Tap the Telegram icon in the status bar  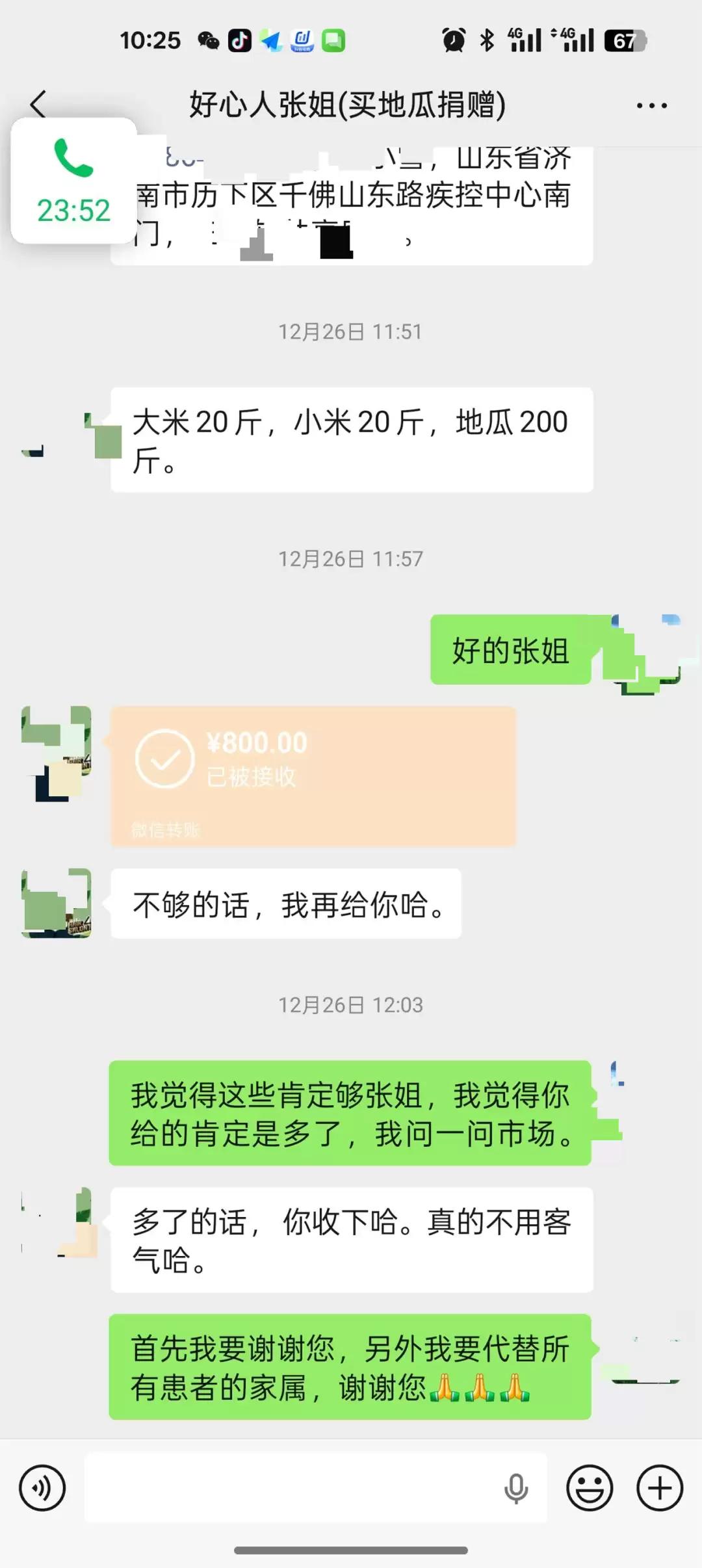pos(272,40)
